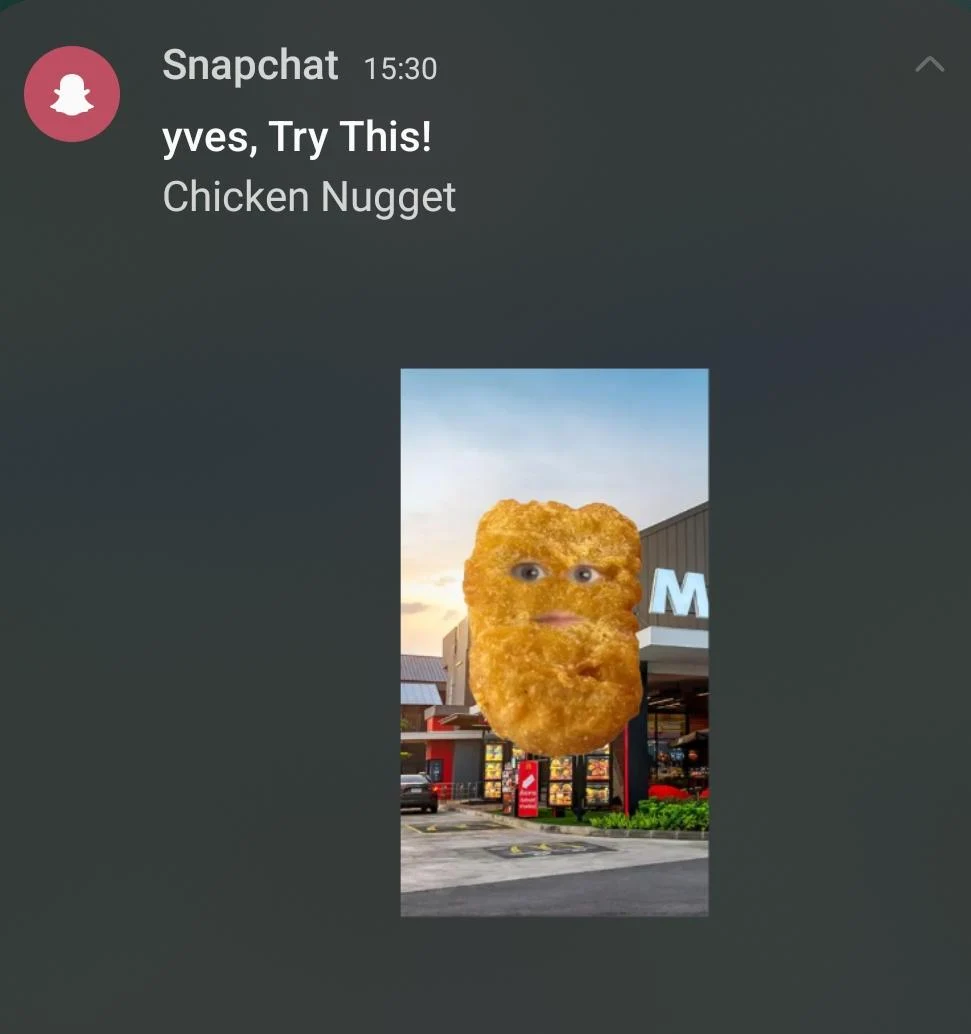971x1034 pixels.
Task: Collapse the Snapchat notification with the chevron
Action: [x=929, y=63]
